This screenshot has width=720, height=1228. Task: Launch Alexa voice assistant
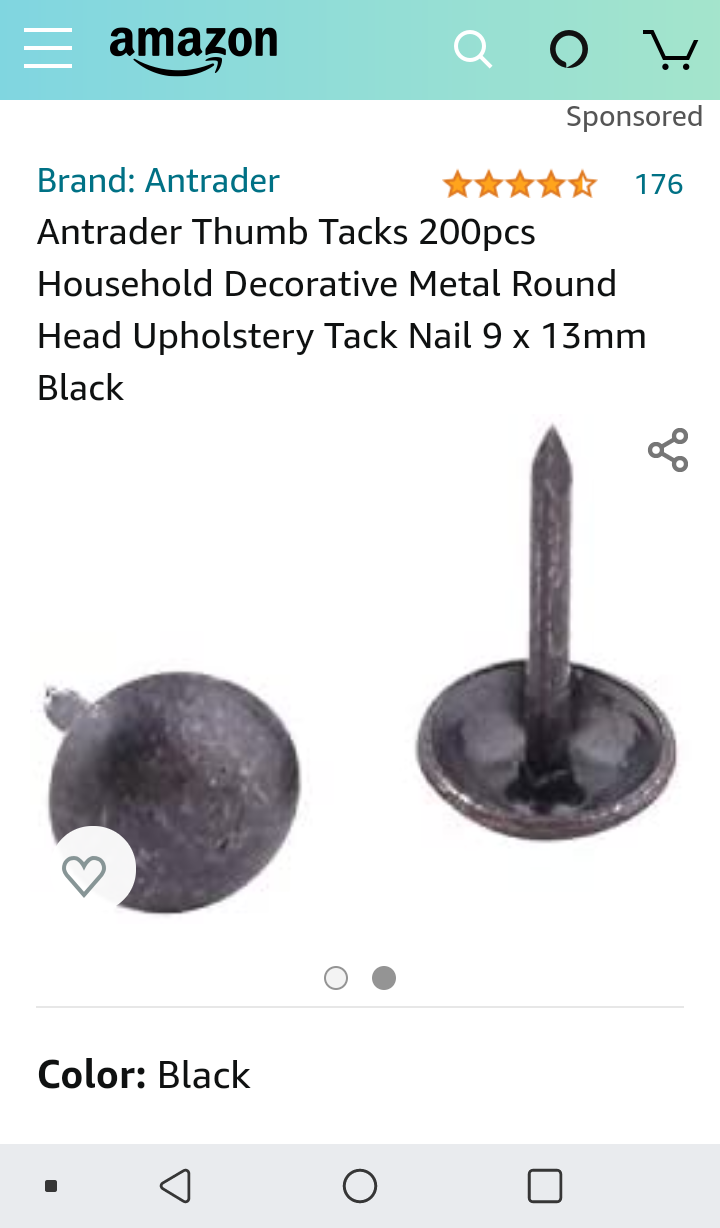coord(568,48)
